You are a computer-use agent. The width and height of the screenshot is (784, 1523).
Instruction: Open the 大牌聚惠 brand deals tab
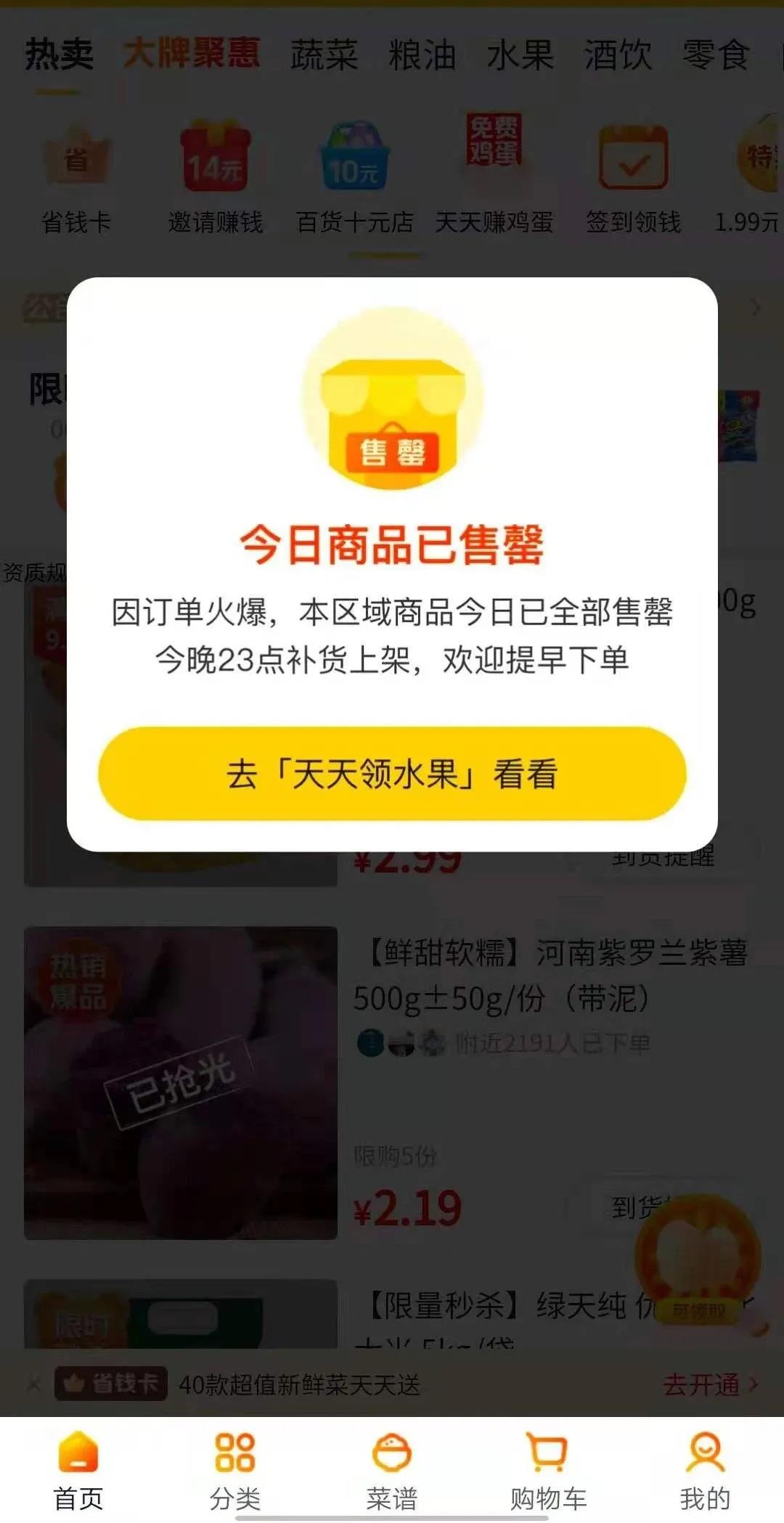194,54
